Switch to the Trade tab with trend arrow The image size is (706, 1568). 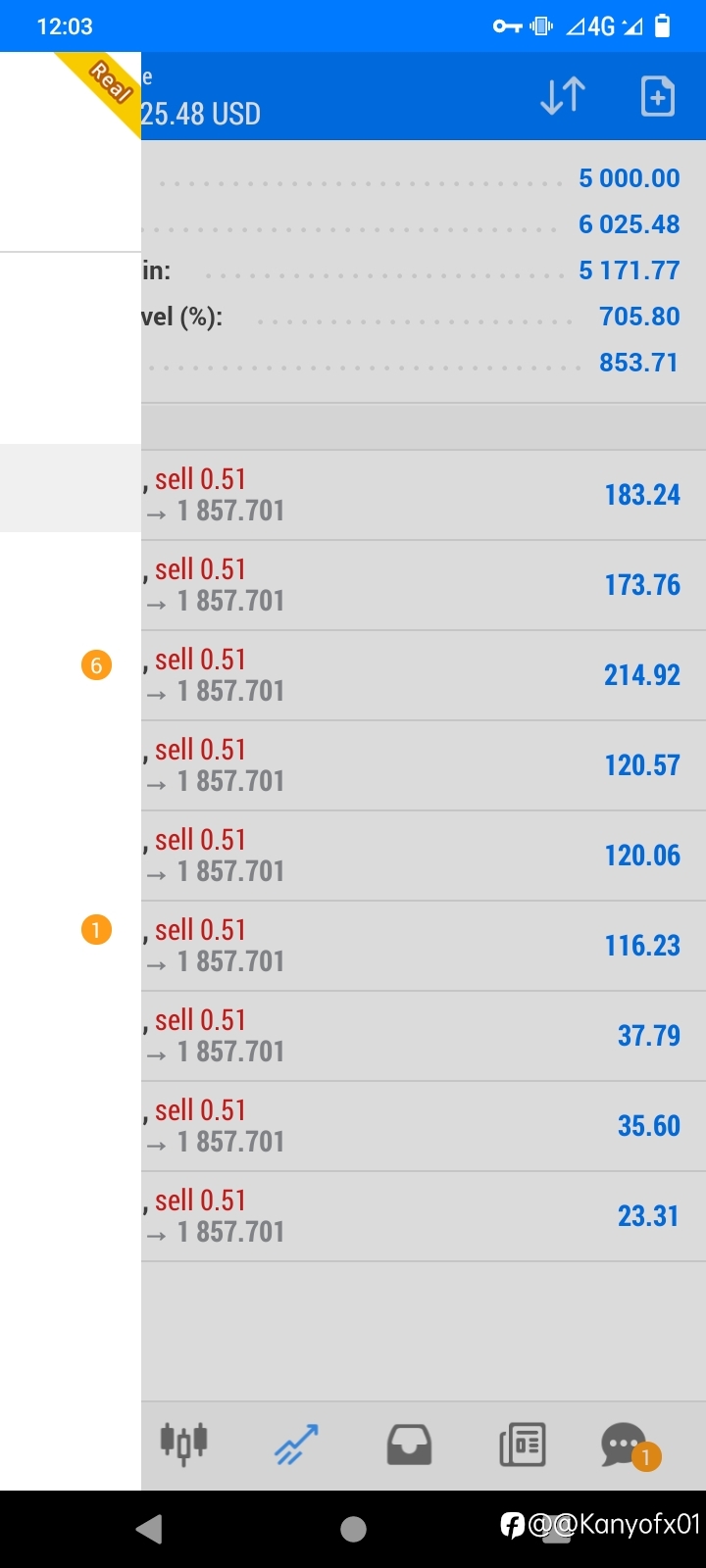[296, 1445]
